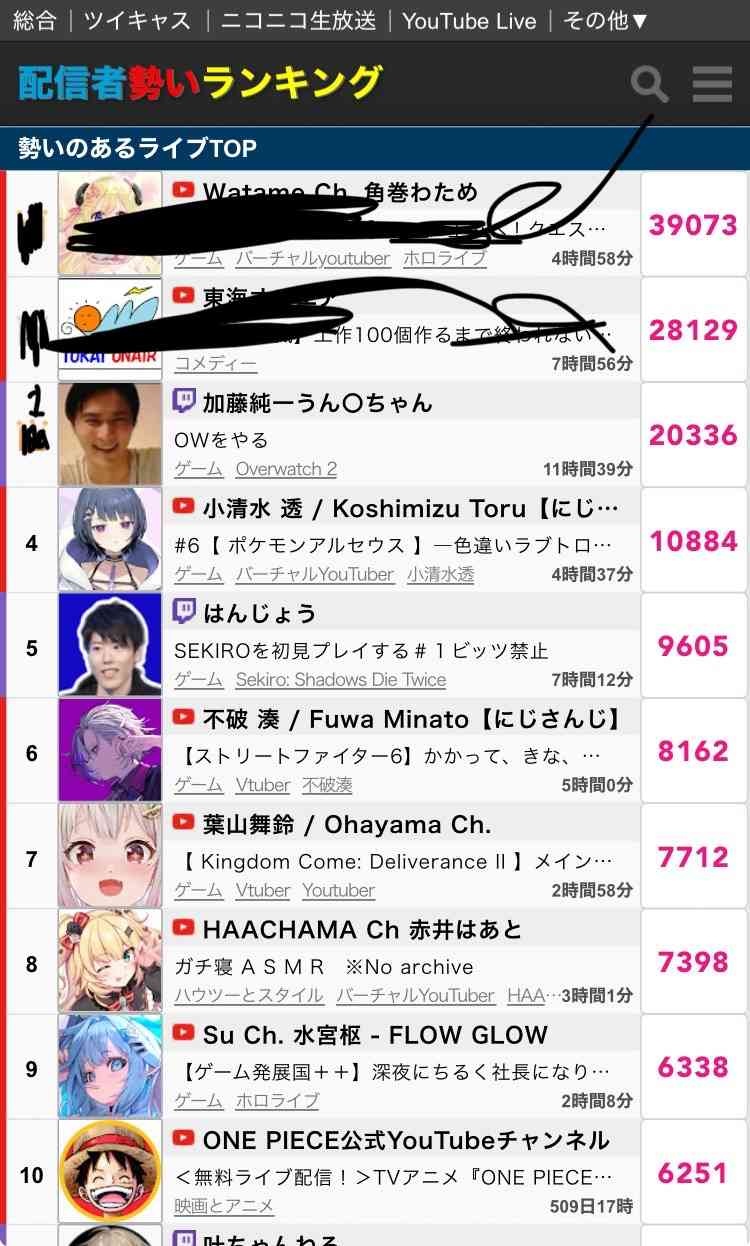The width and height of the screenshot is (750, 1246).
Task: Open the hamburger menu
Action: tap(712, 84)
